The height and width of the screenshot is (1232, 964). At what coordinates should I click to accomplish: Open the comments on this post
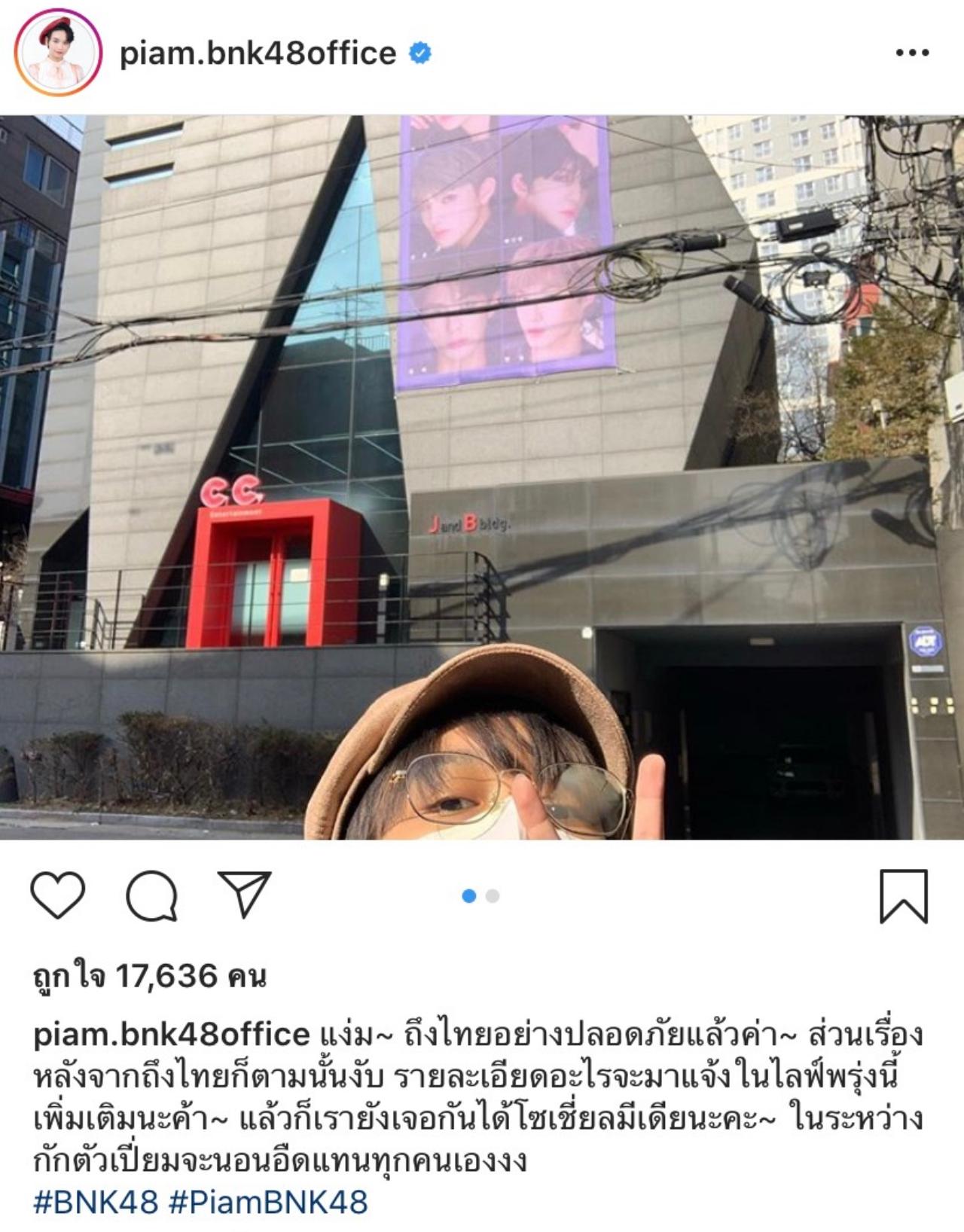point(151,895)
